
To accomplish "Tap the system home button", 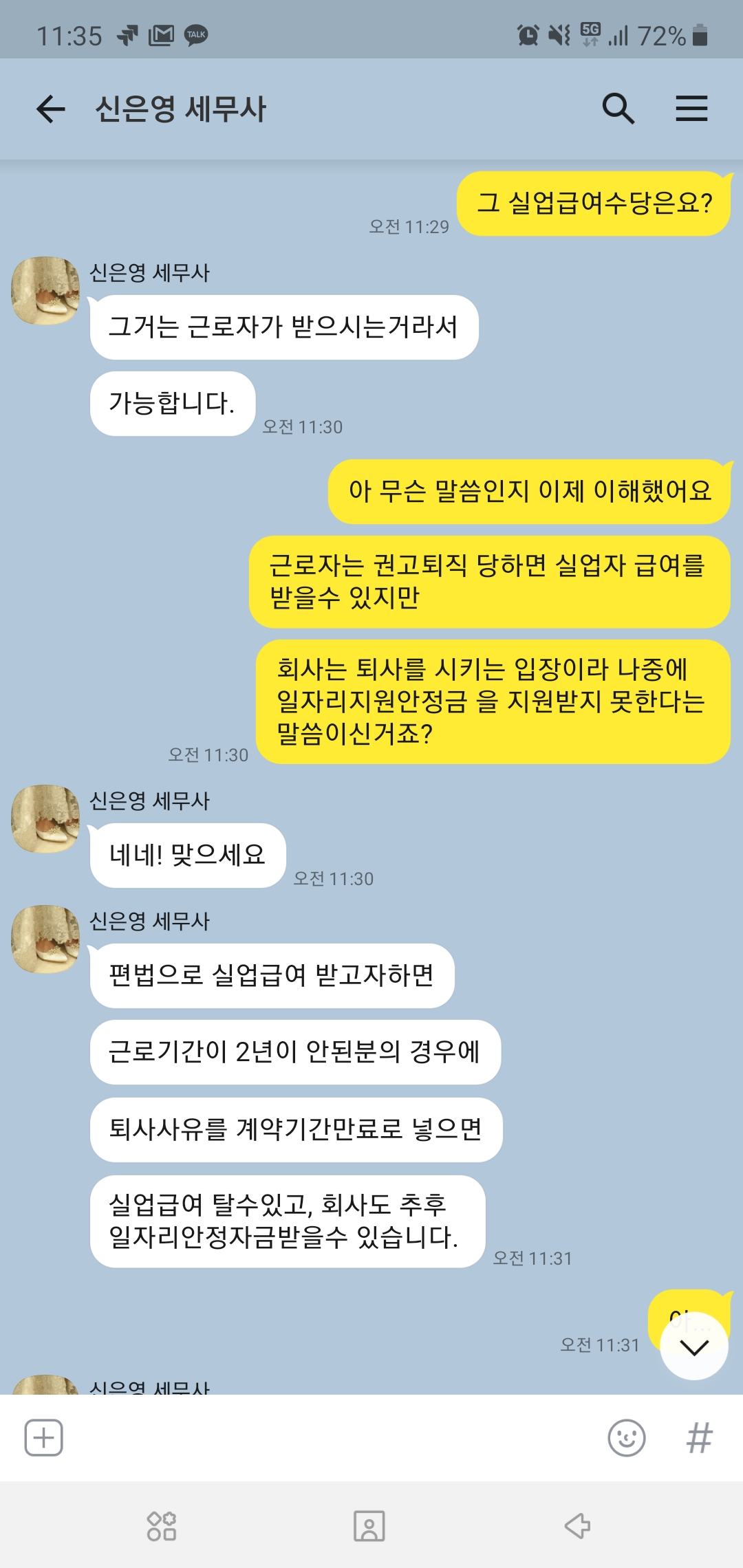I will point(369,1526).
